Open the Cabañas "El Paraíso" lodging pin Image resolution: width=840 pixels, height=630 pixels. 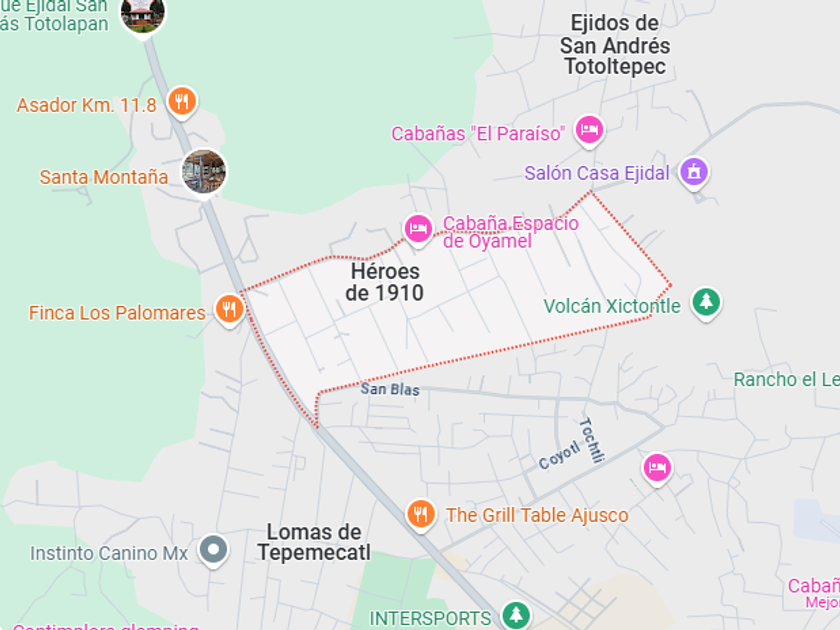pyautogui.click(x=590, y=130)
